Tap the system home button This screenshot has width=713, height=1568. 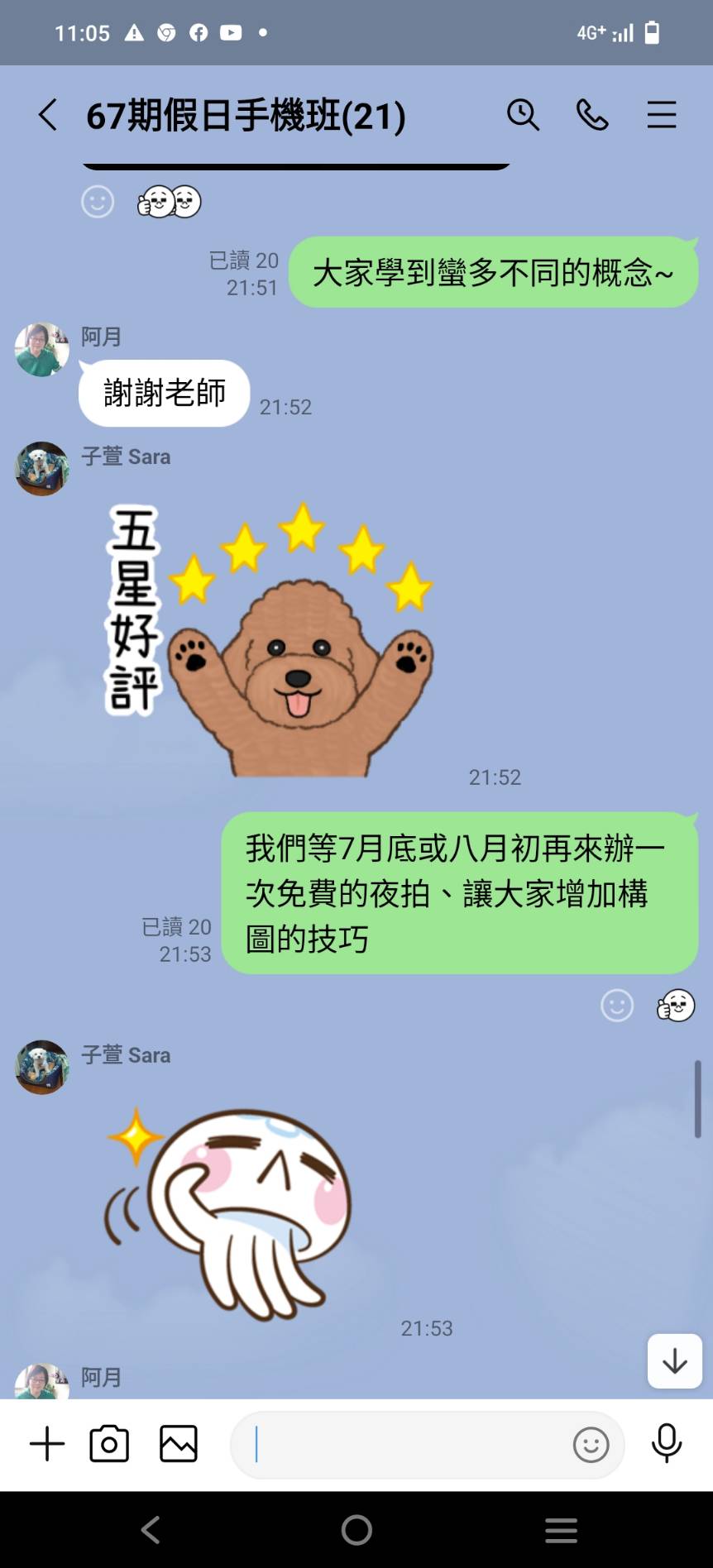pos(356,1530)
